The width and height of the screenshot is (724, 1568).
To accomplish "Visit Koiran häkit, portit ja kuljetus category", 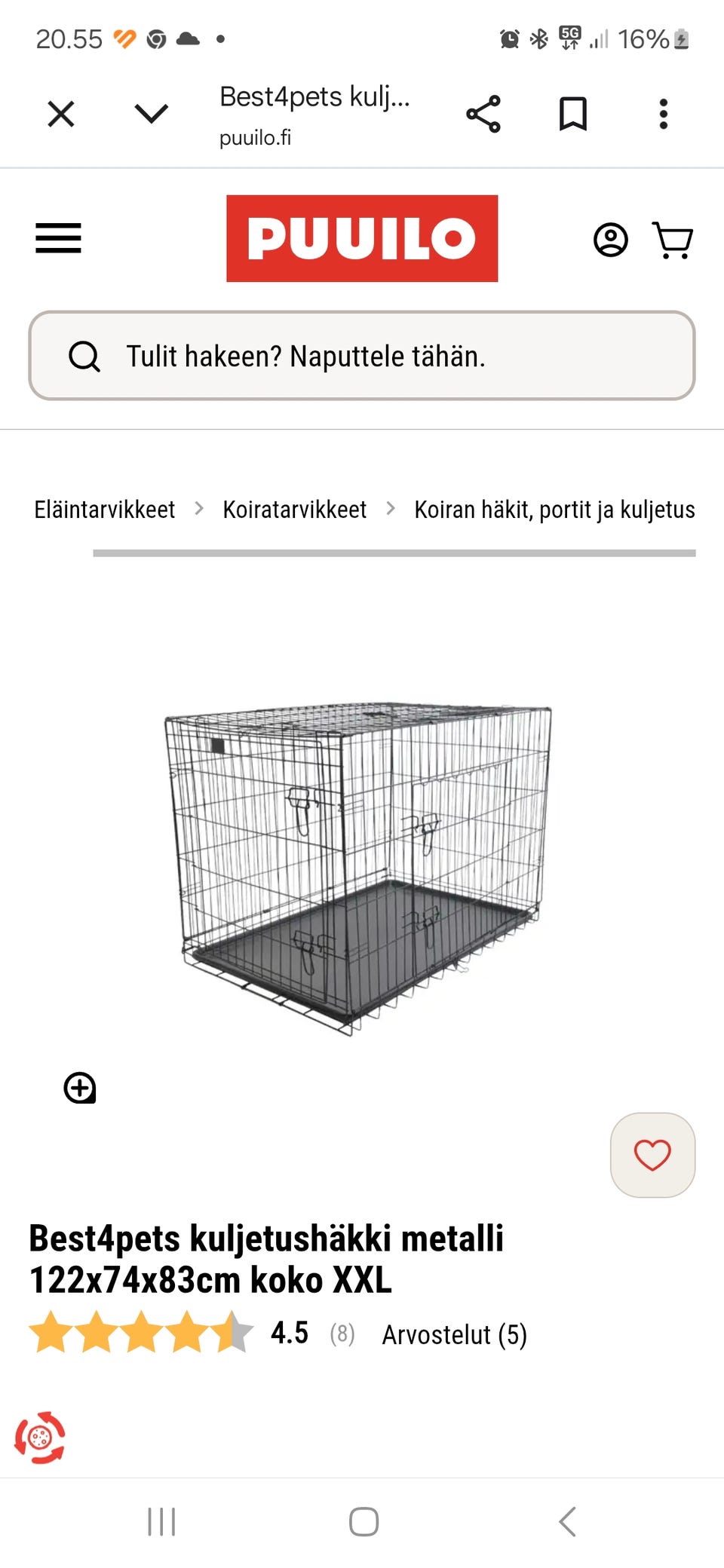I will [554, 509].
